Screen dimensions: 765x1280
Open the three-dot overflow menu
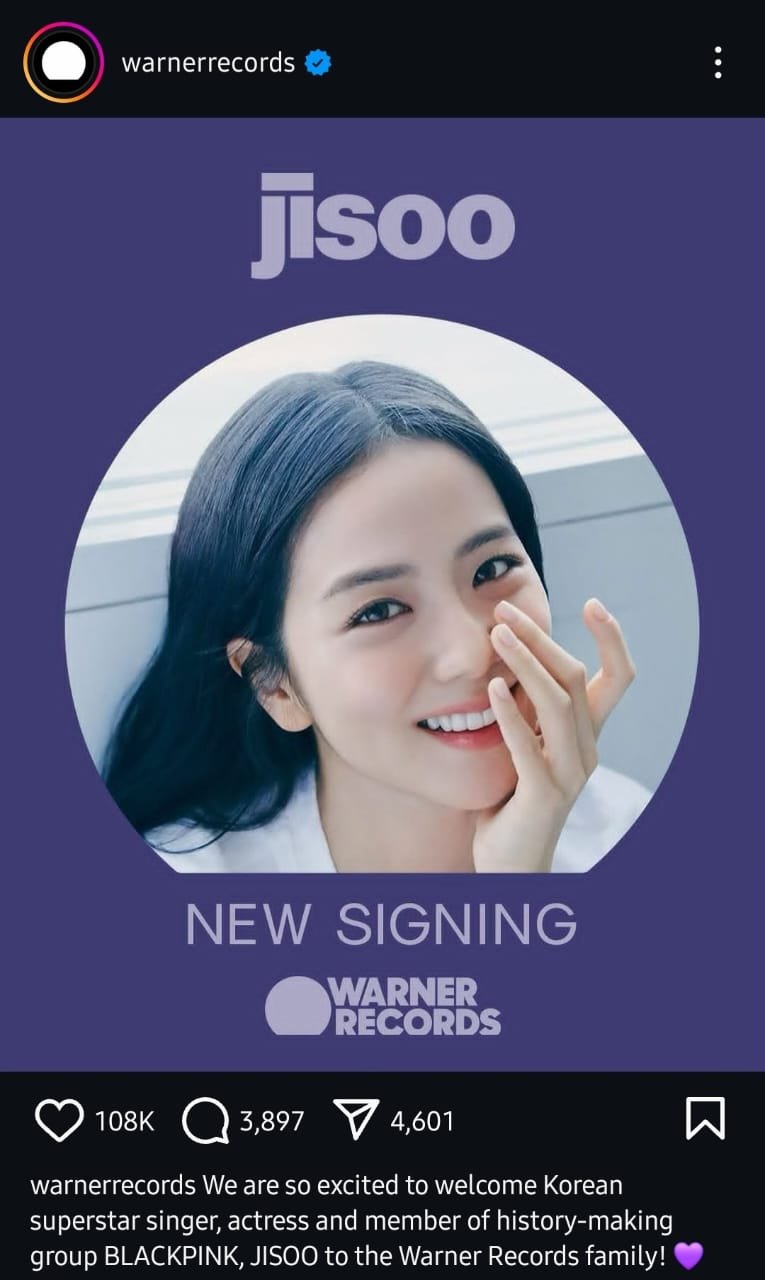tap(718, 63)
